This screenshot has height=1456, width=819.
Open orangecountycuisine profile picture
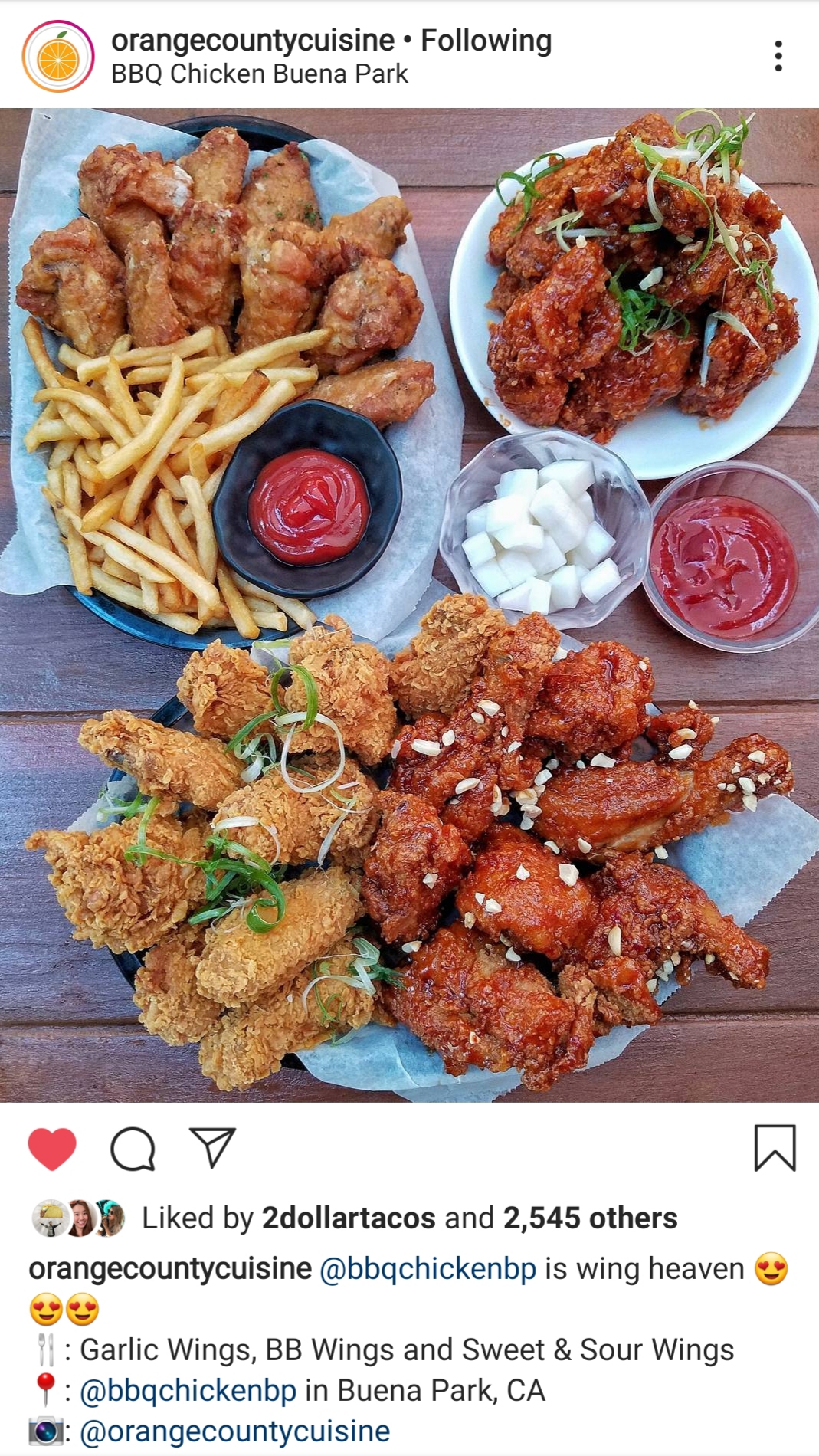coord(58,57)
